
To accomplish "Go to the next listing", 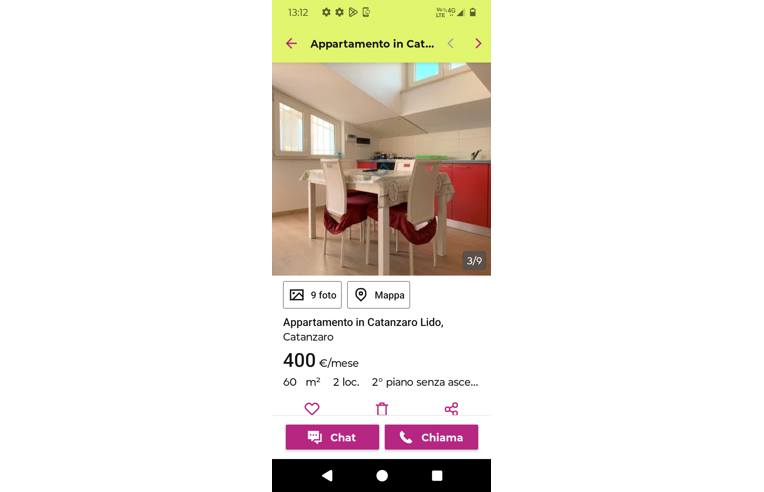I will [478, 44].
